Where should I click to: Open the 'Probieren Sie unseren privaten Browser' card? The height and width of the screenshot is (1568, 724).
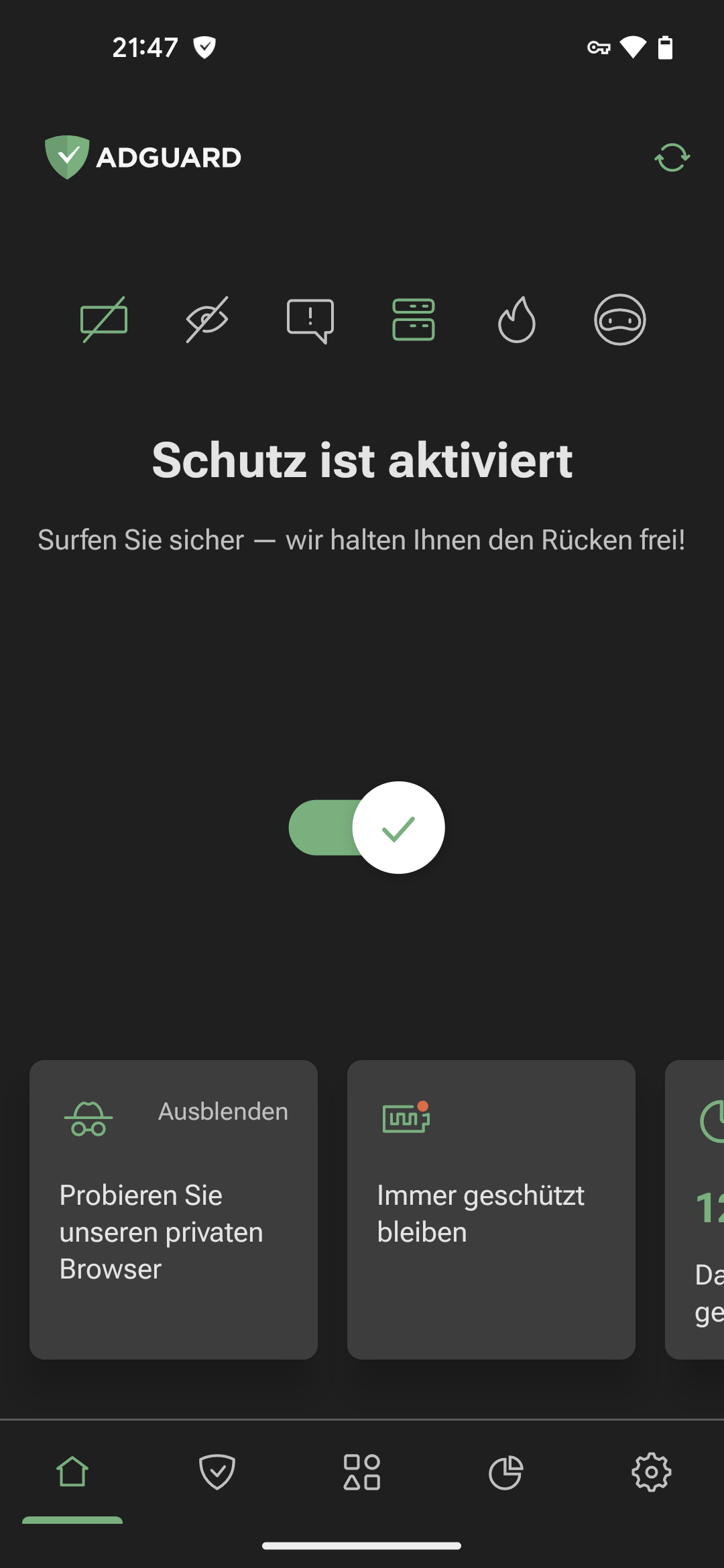161,1233
